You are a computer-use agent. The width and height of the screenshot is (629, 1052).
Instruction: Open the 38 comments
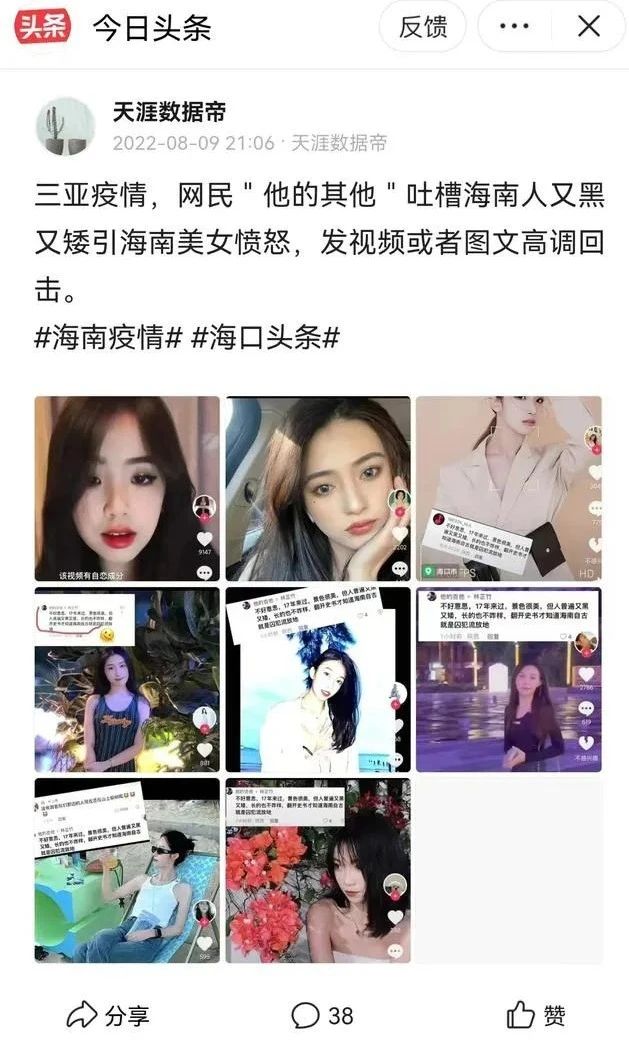click(x=323, y=1015)
